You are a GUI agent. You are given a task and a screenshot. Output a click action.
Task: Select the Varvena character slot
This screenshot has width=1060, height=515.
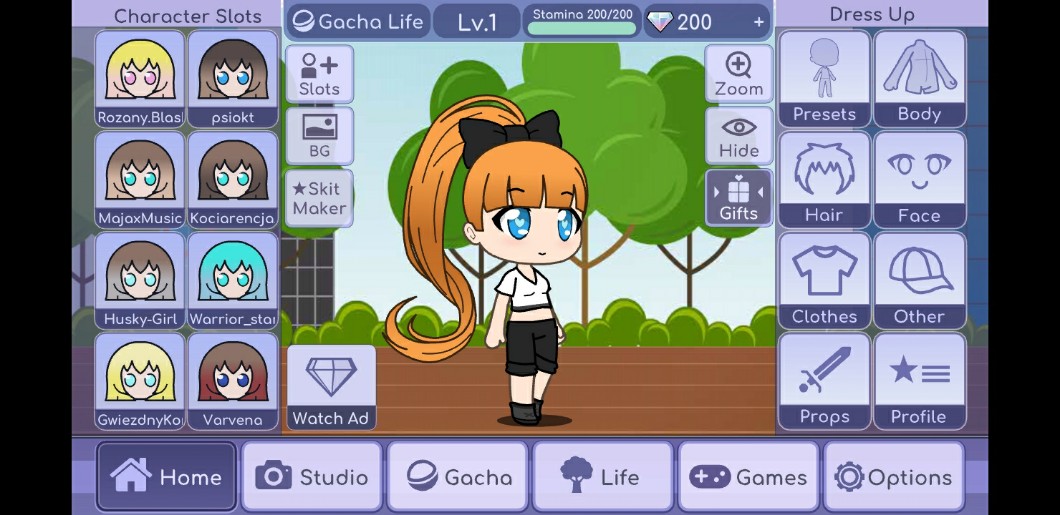click(232, 382)
